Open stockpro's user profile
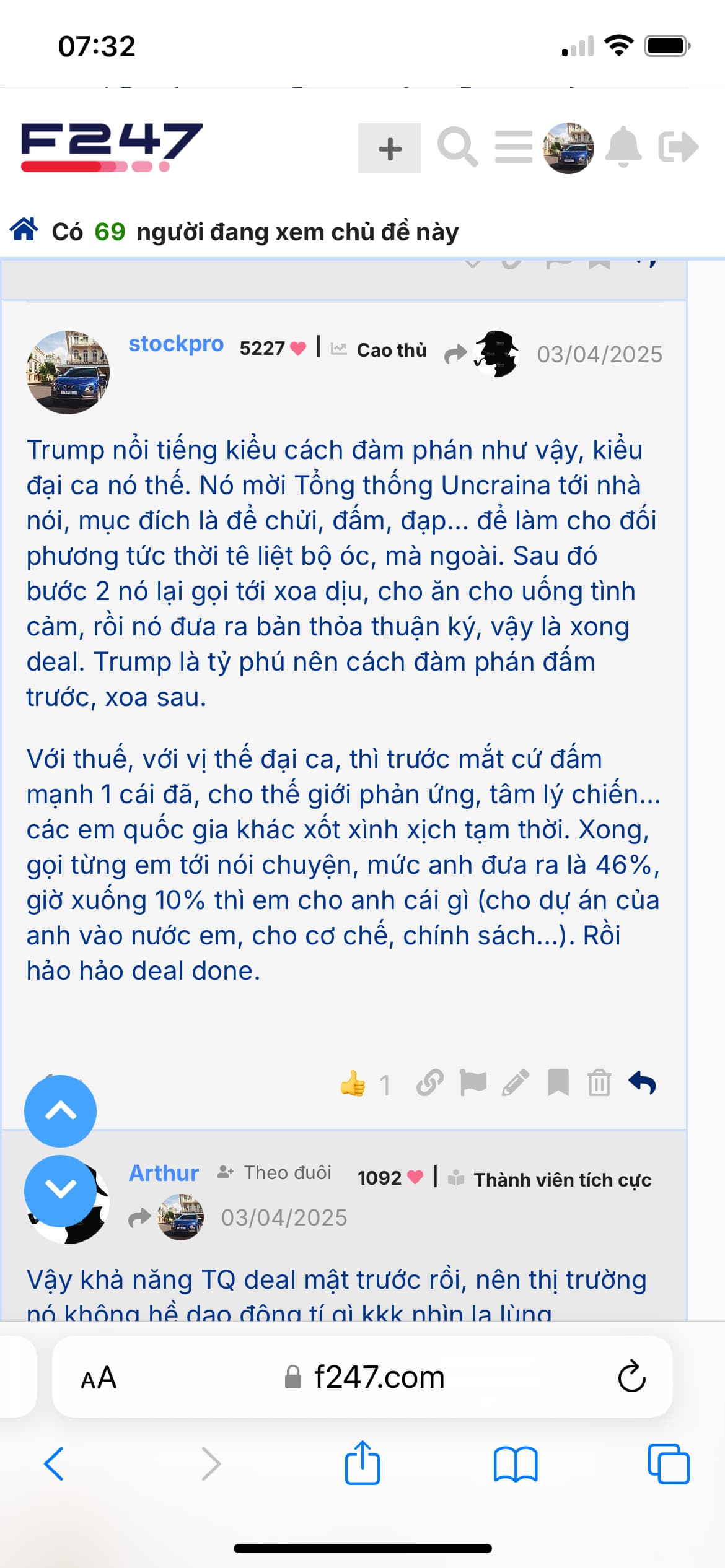 [x=176, y=344]
